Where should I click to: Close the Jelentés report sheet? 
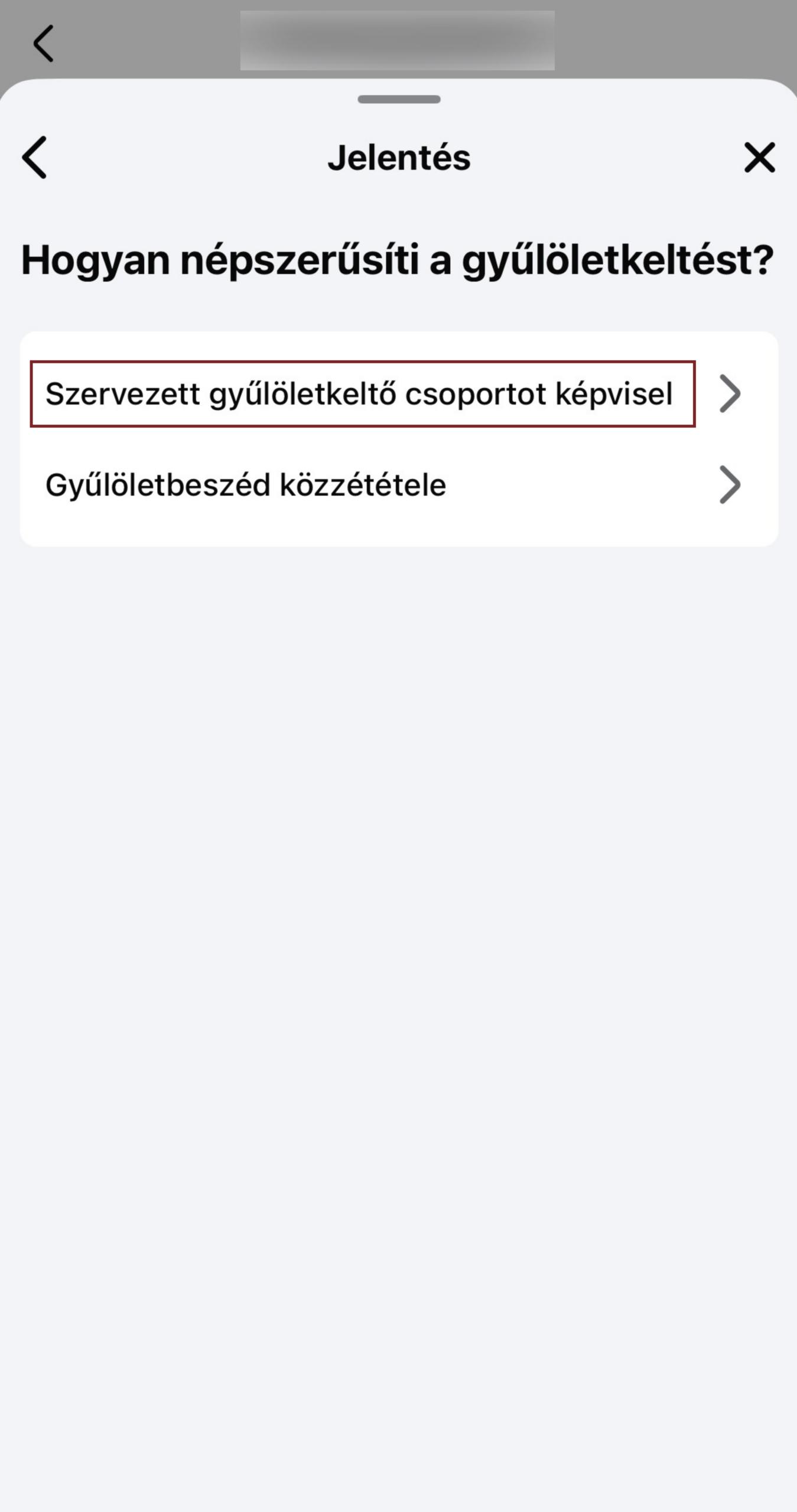click(x=759, y=157)
